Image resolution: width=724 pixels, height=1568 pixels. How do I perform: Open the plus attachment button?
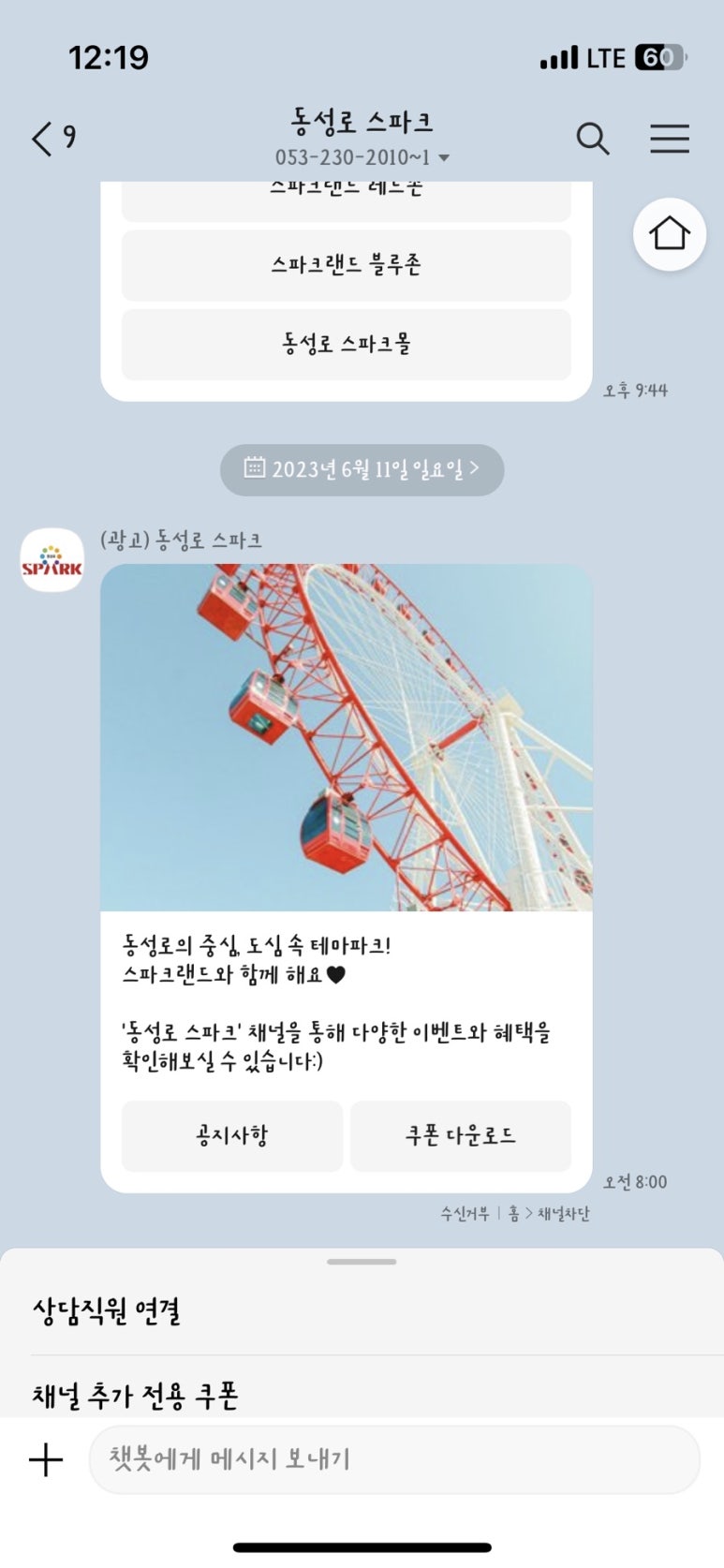coord(46,1459)
